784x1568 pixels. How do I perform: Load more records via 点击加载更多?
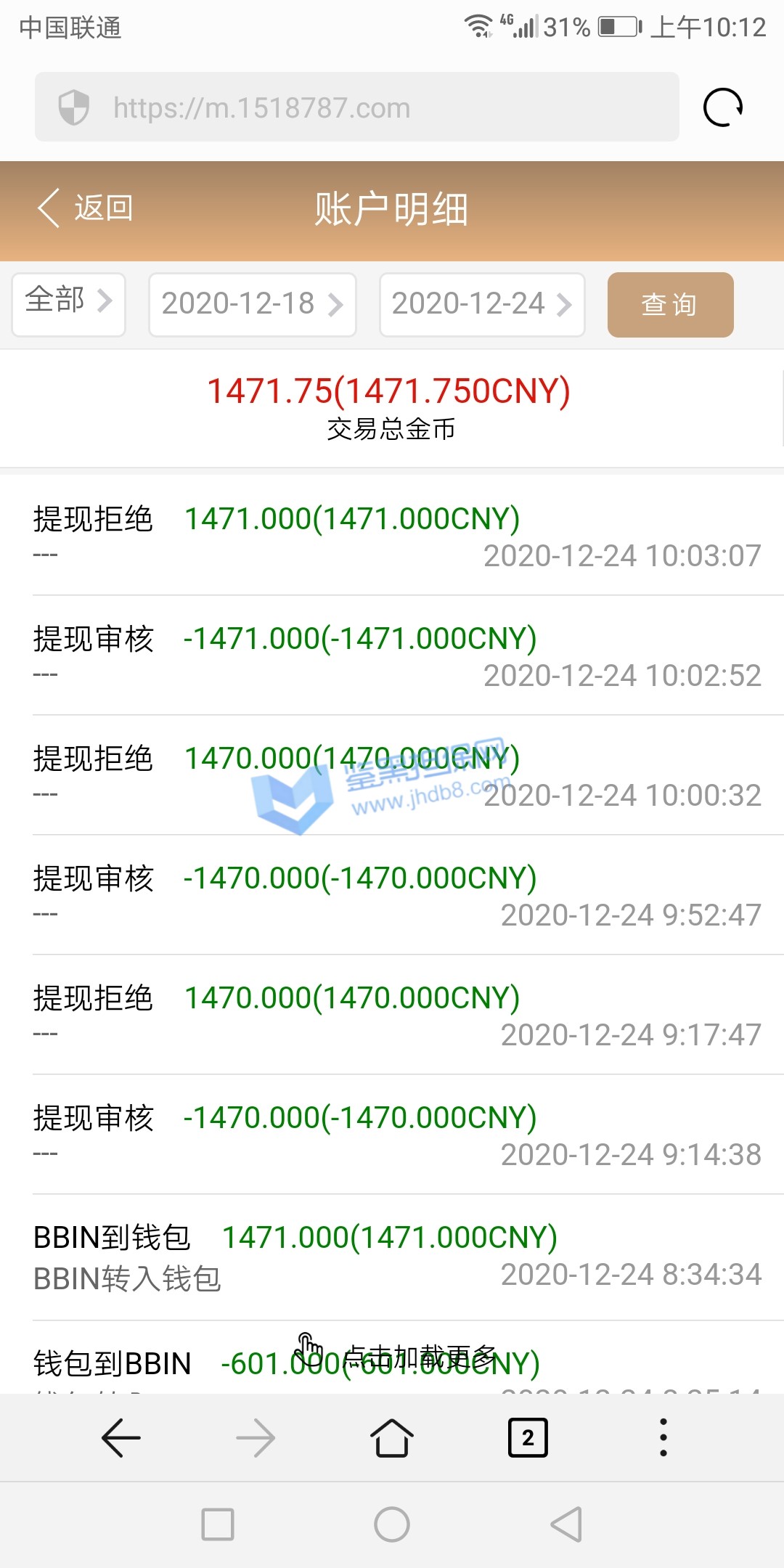point(418,1356)
